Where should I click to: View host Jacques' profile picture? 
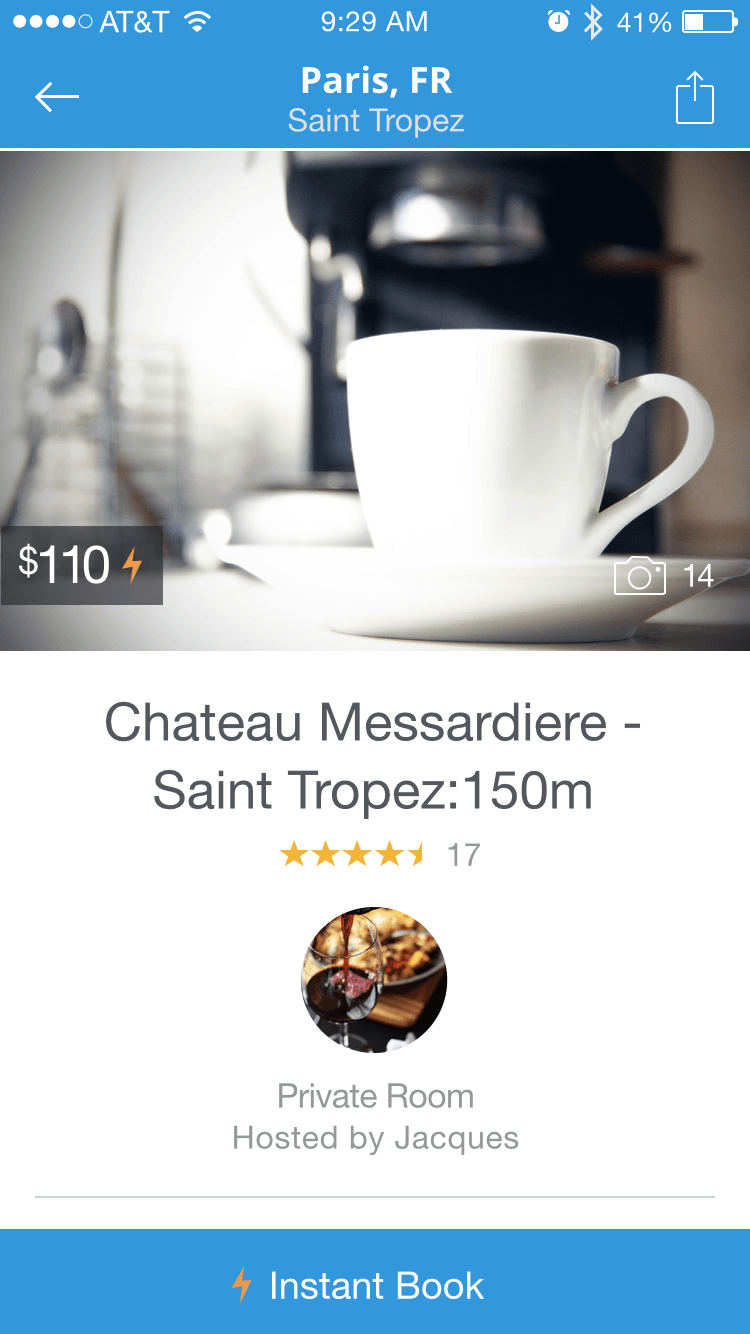click(x=374, y=980)
